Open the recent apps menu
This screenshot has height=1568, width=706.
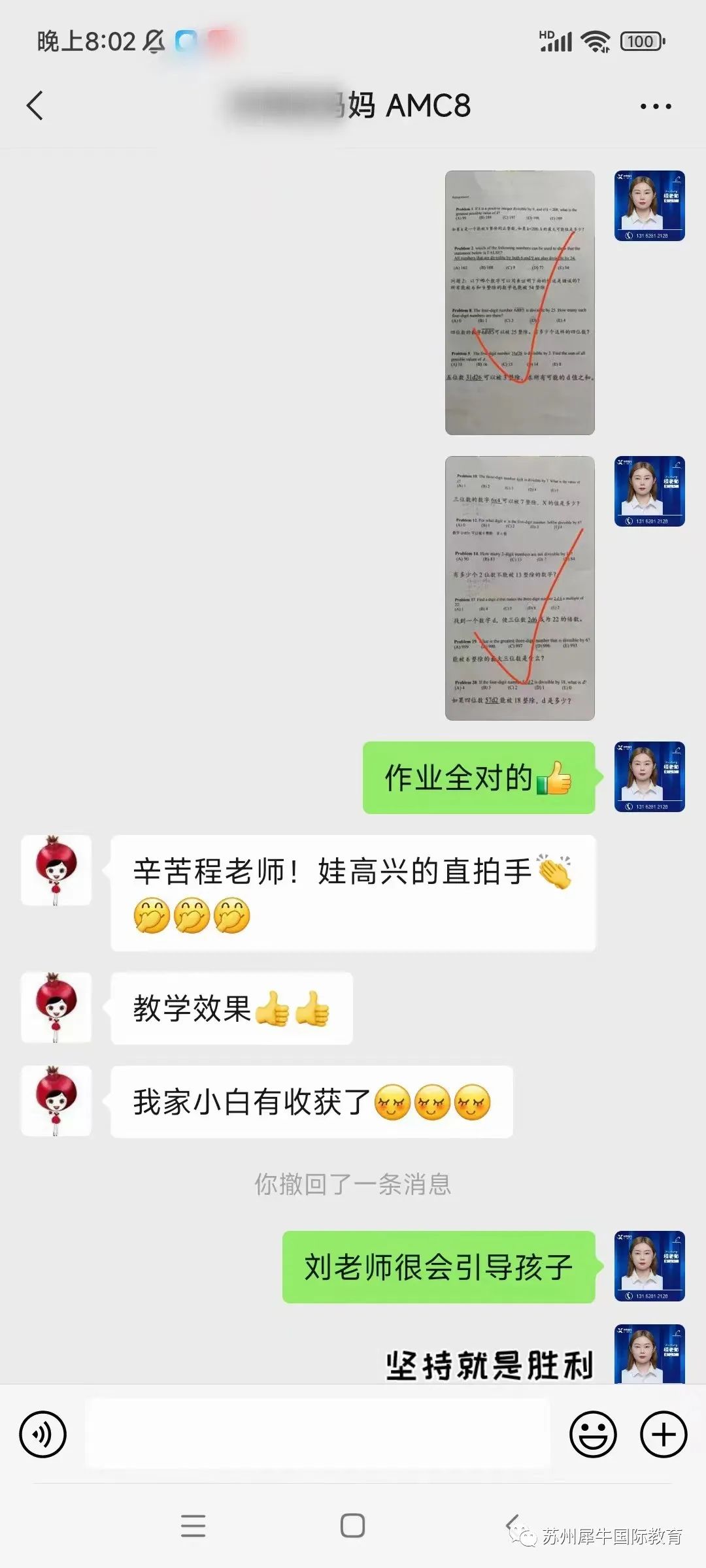pos(193,1526)
